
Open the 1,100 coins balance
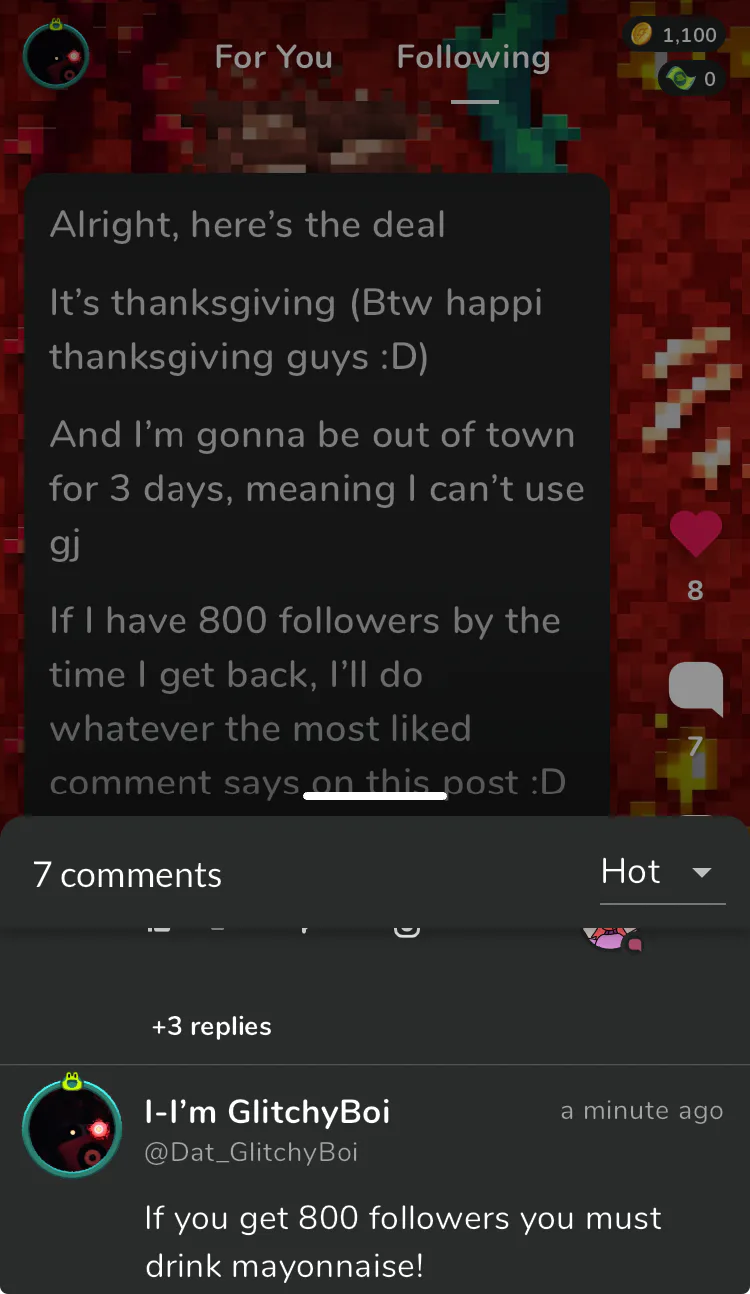coord(673,35)
